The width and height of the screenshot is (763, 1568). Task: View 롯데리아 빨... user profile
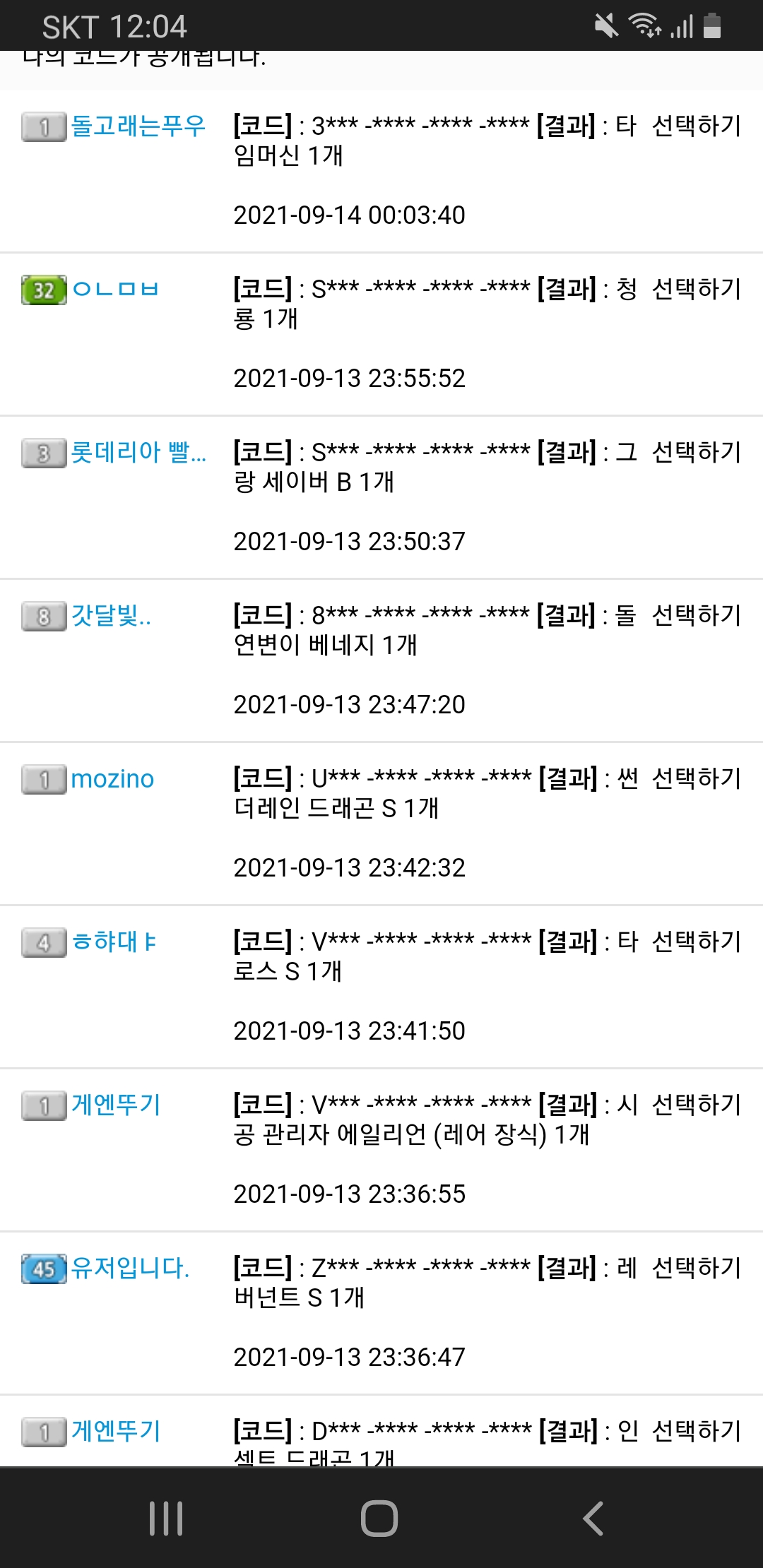click(138, 453)
